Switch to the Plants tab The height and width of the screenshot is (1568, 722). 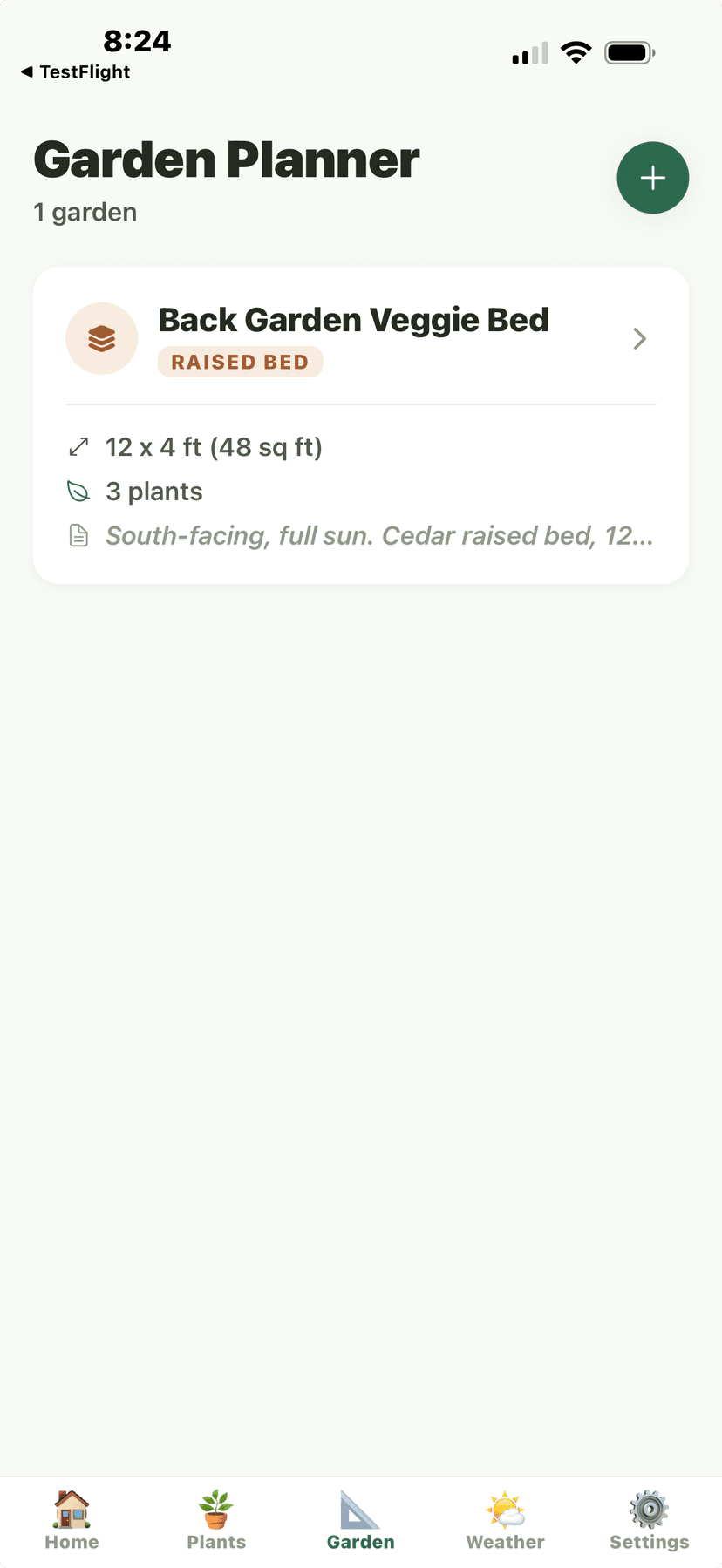(216, 1521)
